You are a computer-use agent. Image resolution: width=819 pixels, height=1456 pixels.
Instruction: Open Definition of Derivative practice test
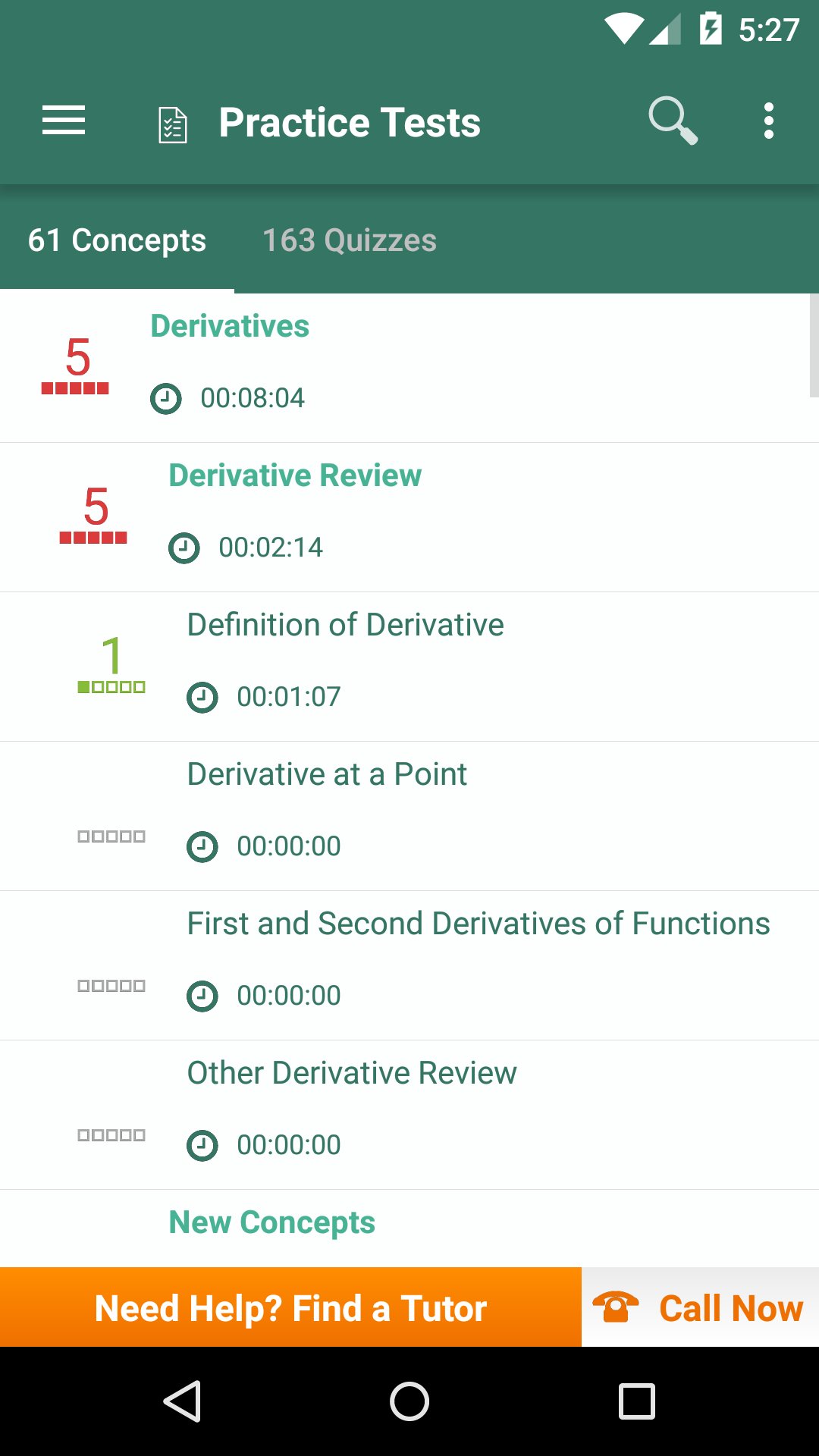point(409,667)
